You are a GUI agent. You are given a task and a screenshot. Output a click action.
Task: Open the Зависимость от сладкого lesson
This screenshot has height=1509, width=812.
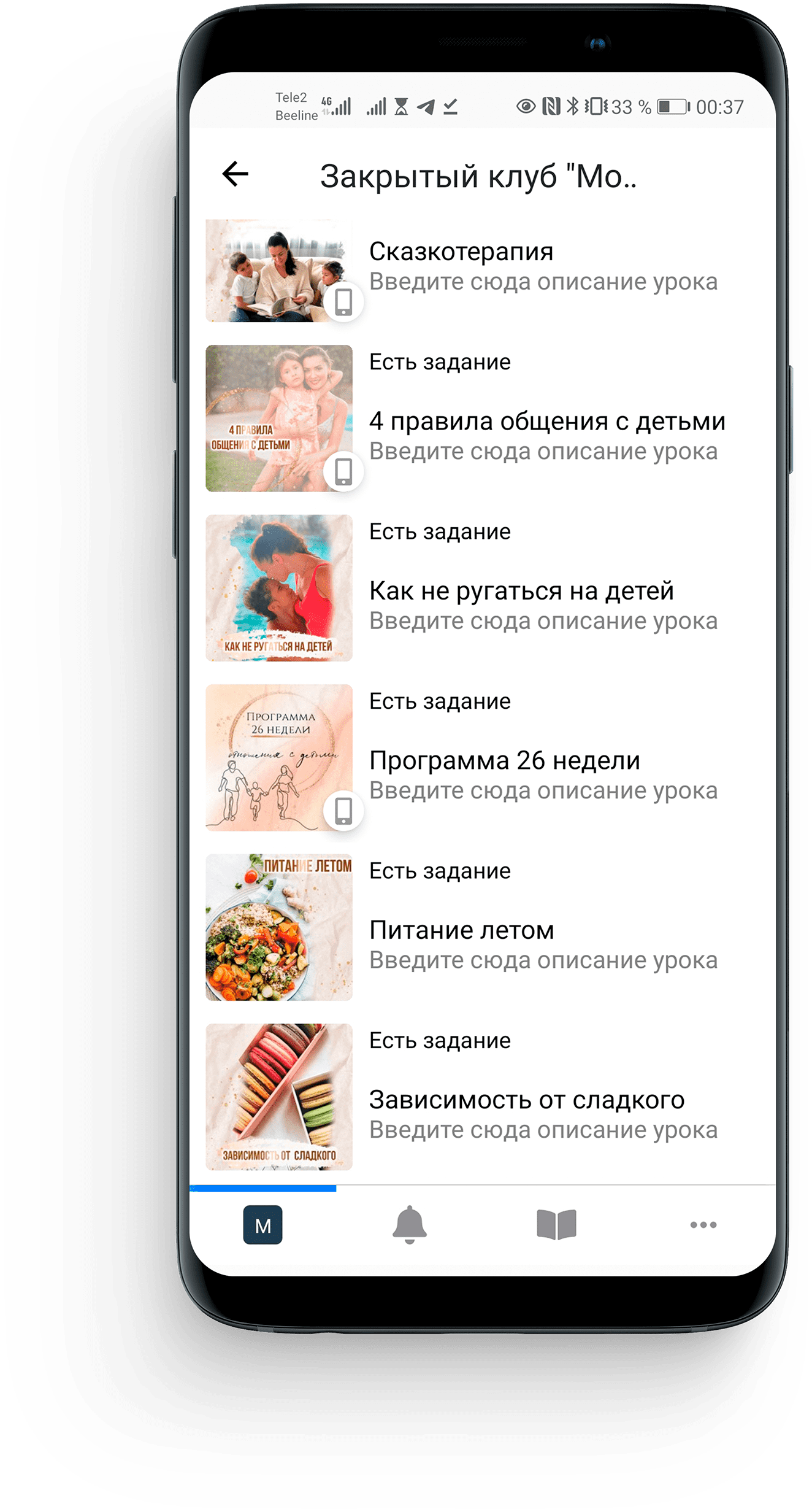(x=526, y=1100)
